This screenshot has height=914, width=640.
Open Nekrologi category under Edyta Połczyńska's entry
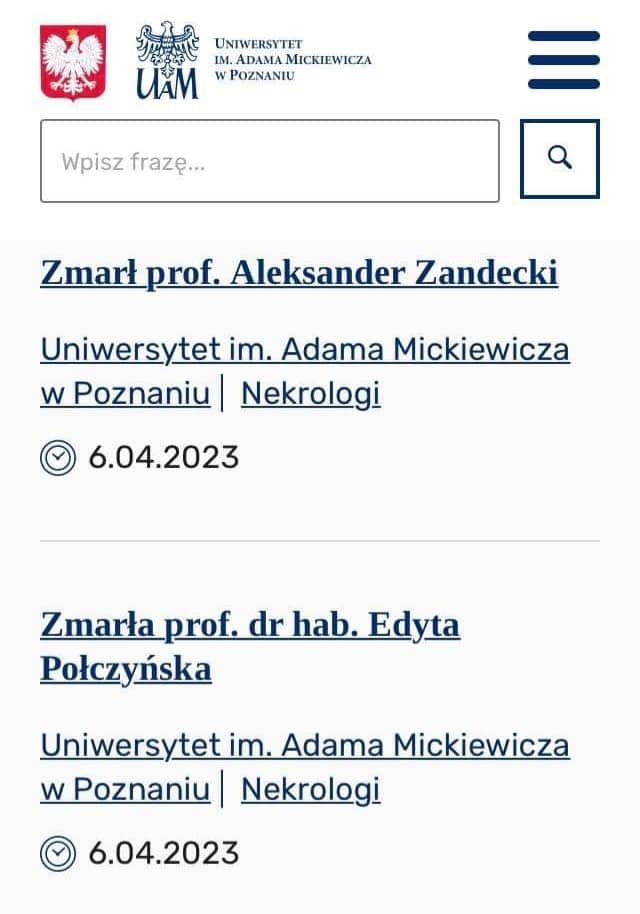pos(311,790)
